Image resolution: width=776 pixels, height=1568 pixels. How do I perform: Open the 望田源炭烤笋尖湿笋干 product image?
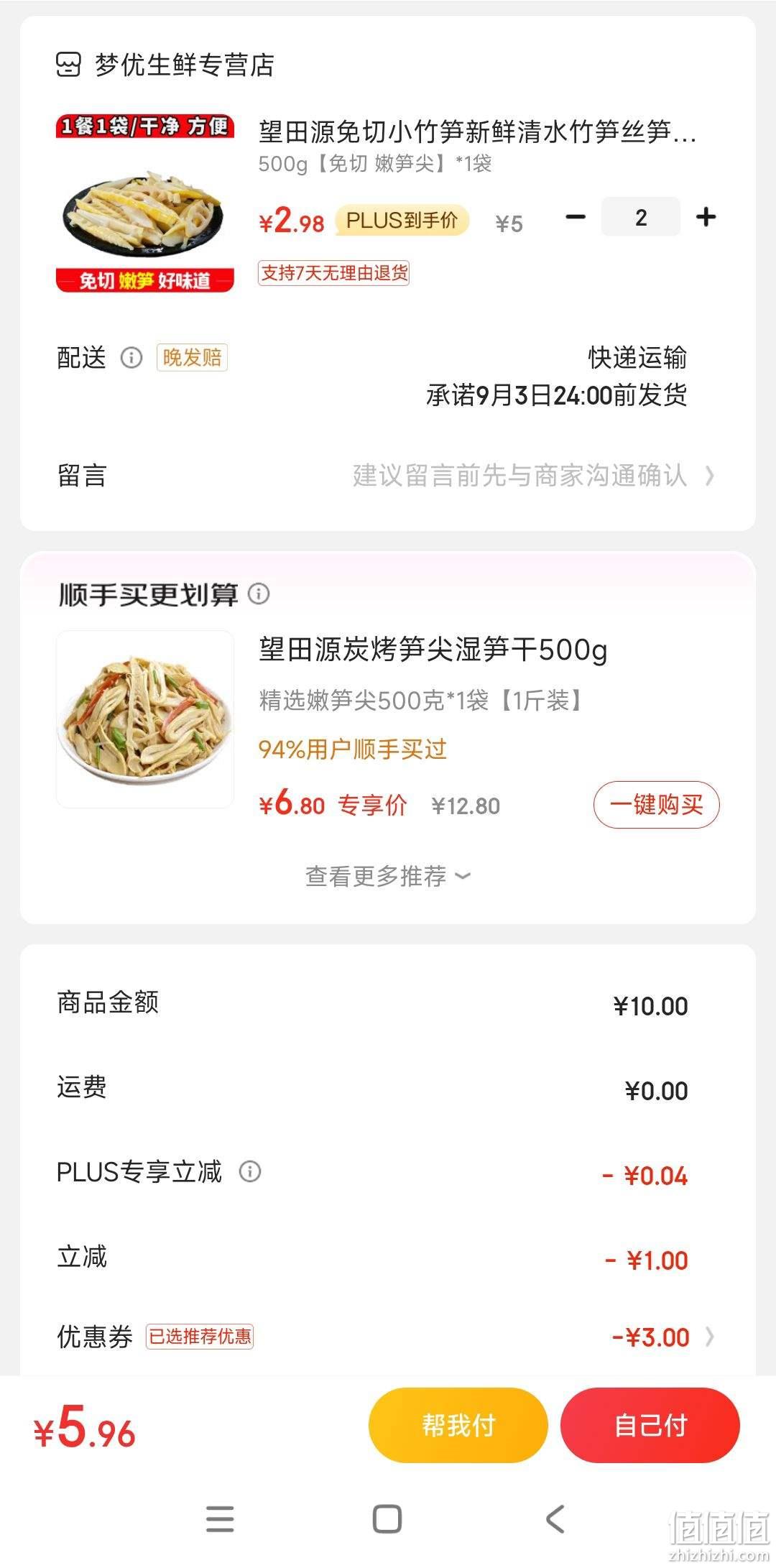point(145,719)
